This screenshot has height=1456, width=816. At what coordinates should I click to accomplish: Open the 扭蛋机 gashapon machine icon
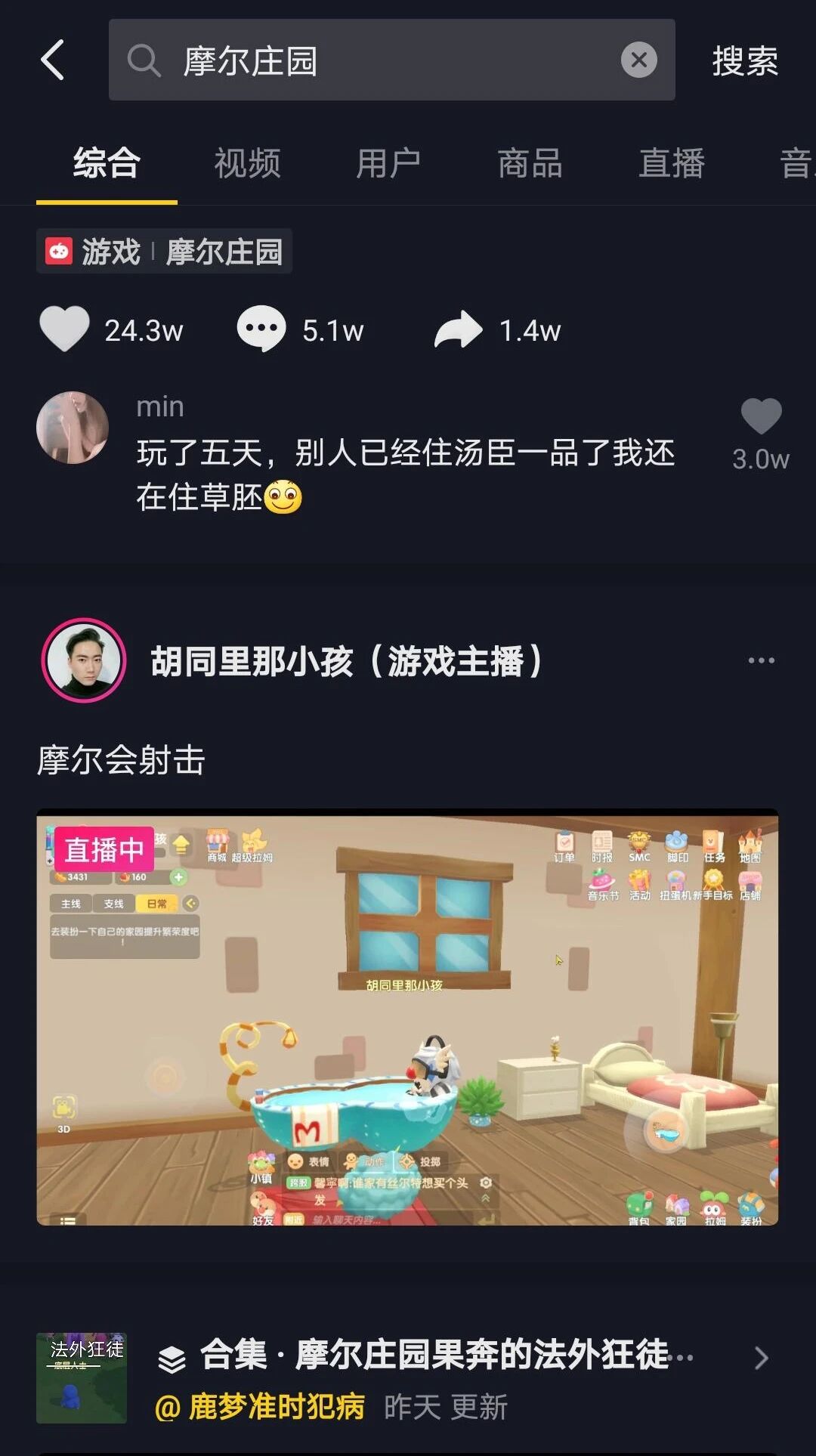tap(675, 879)
